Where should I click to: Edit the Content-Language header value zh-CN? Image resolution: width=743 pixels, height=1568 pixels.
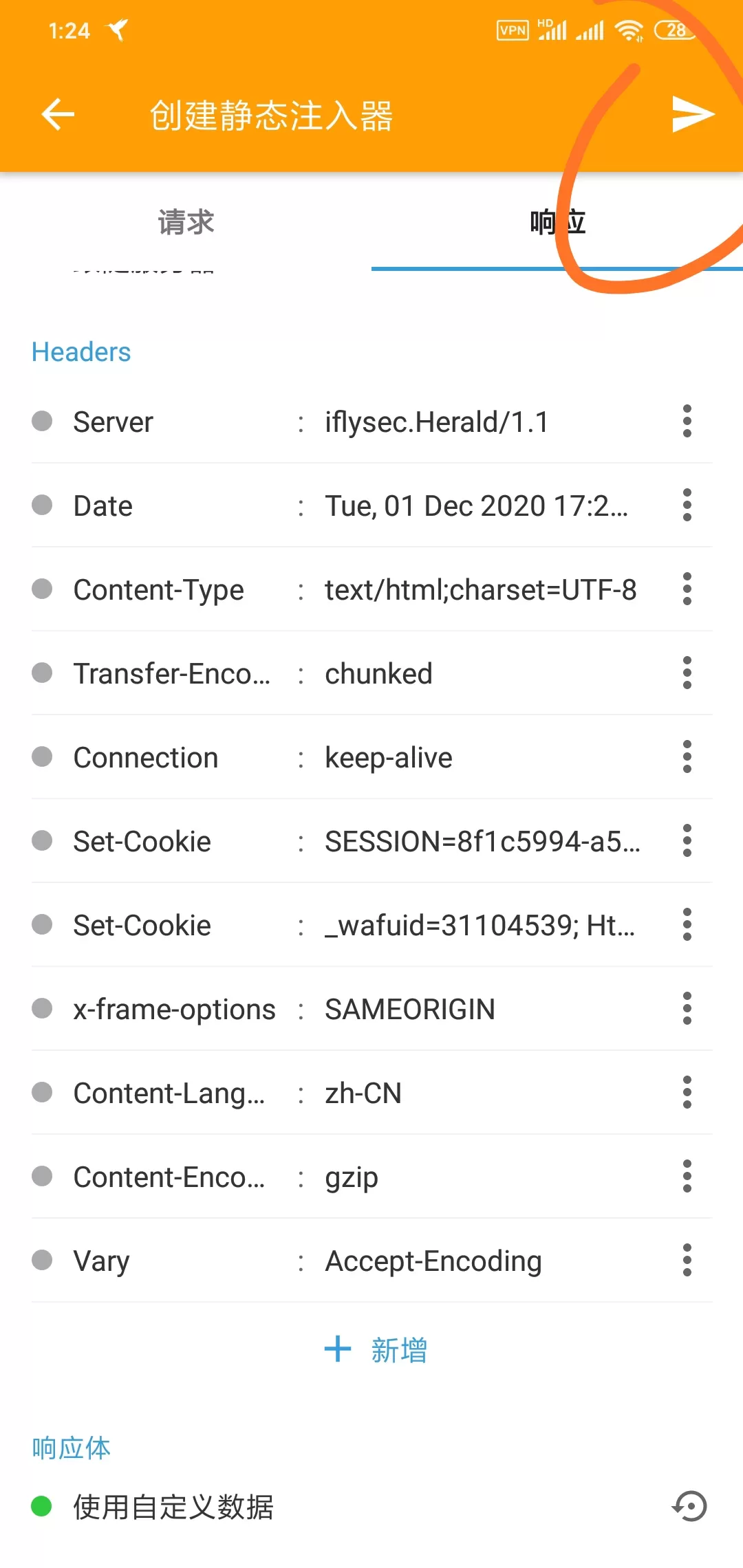[363, 1093]
